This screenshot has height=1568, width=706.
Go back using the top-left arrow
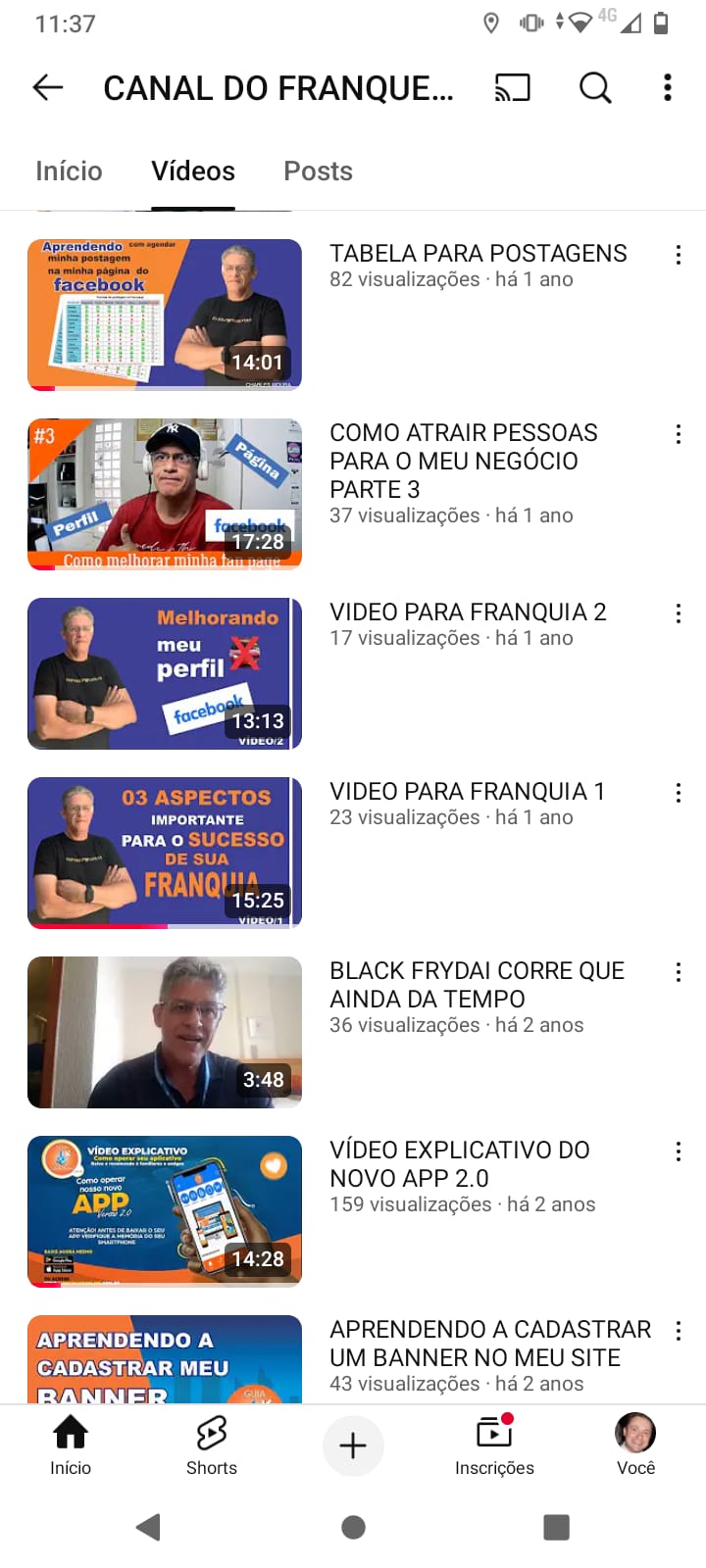pos(48,87)
